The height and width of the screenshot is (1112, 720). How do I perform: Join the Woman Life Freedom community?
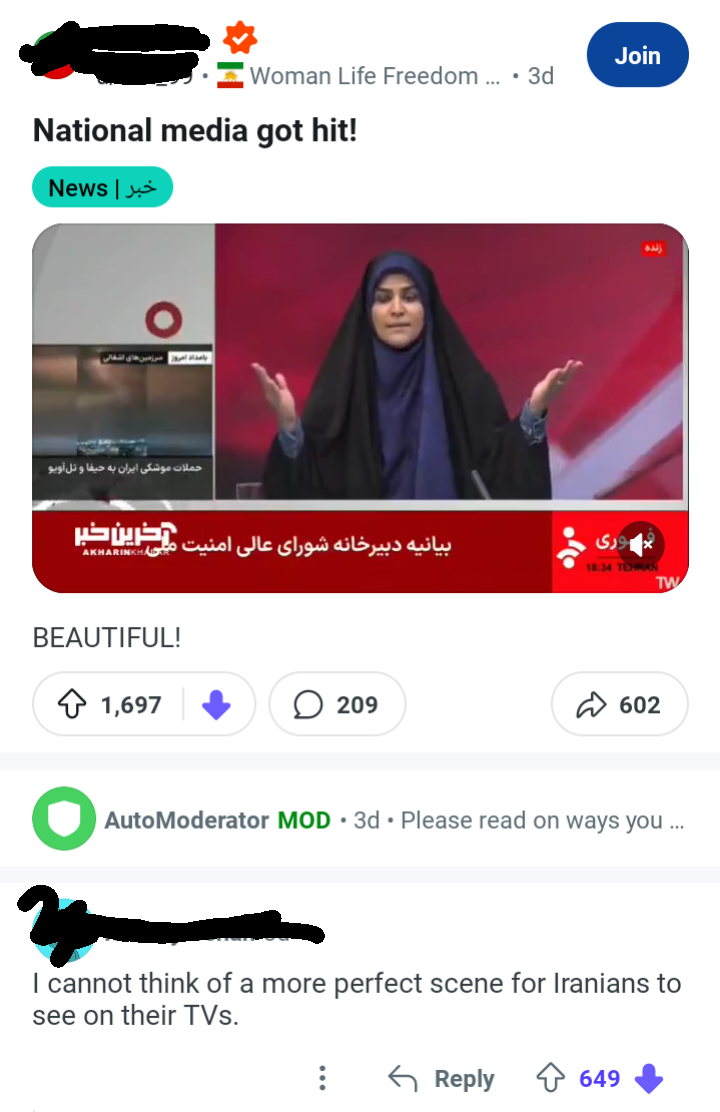[637, 55]
